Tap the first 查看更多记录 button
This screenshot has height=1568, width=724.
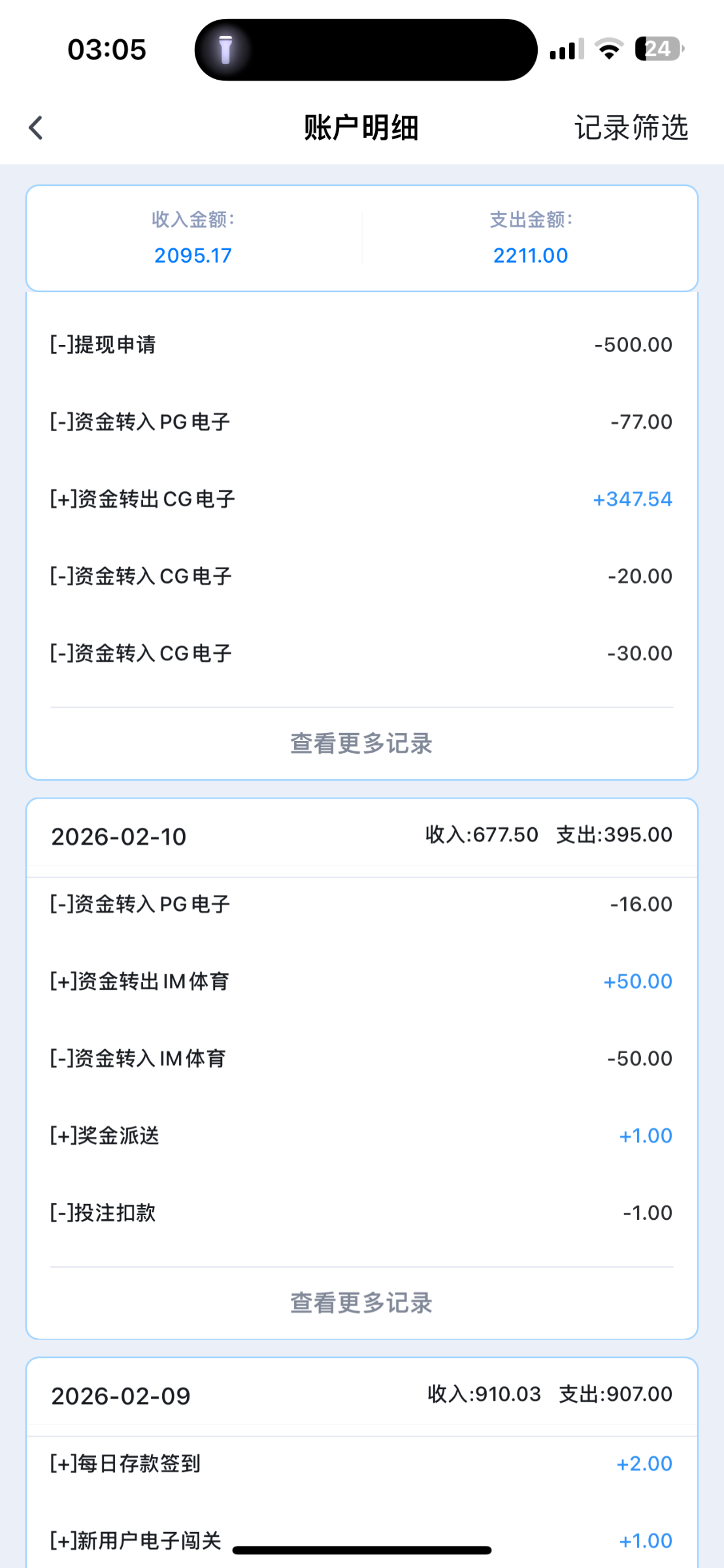(361, 744)
